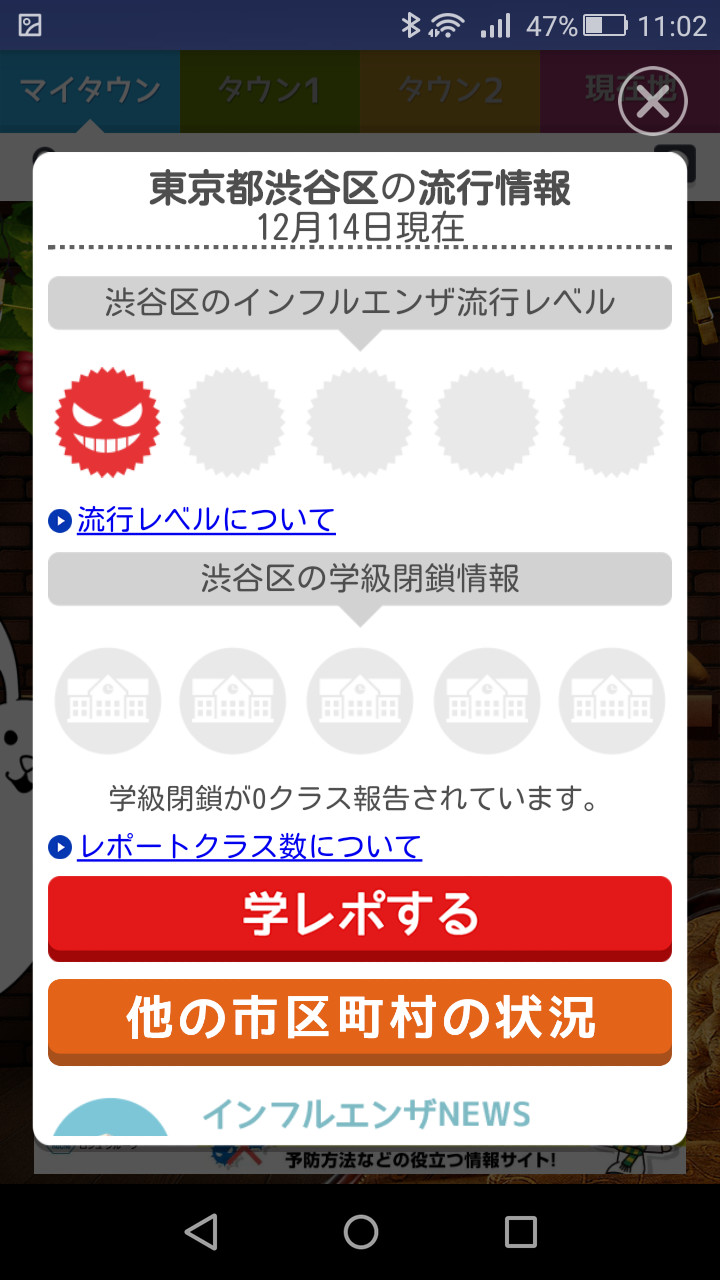Open the 流行レベルについて link

point(205,519)
